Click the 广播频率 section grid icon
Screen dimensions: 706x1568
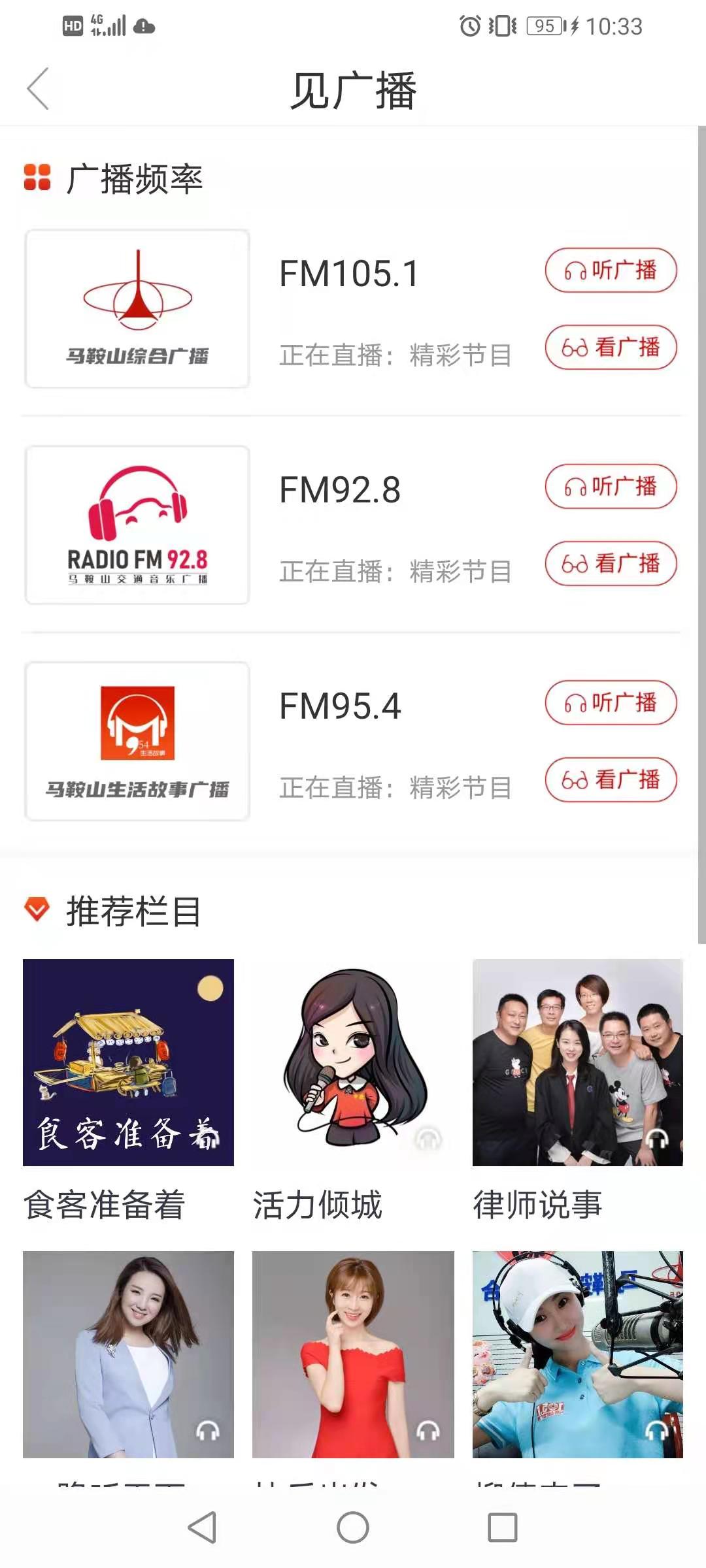pos(37,175)
